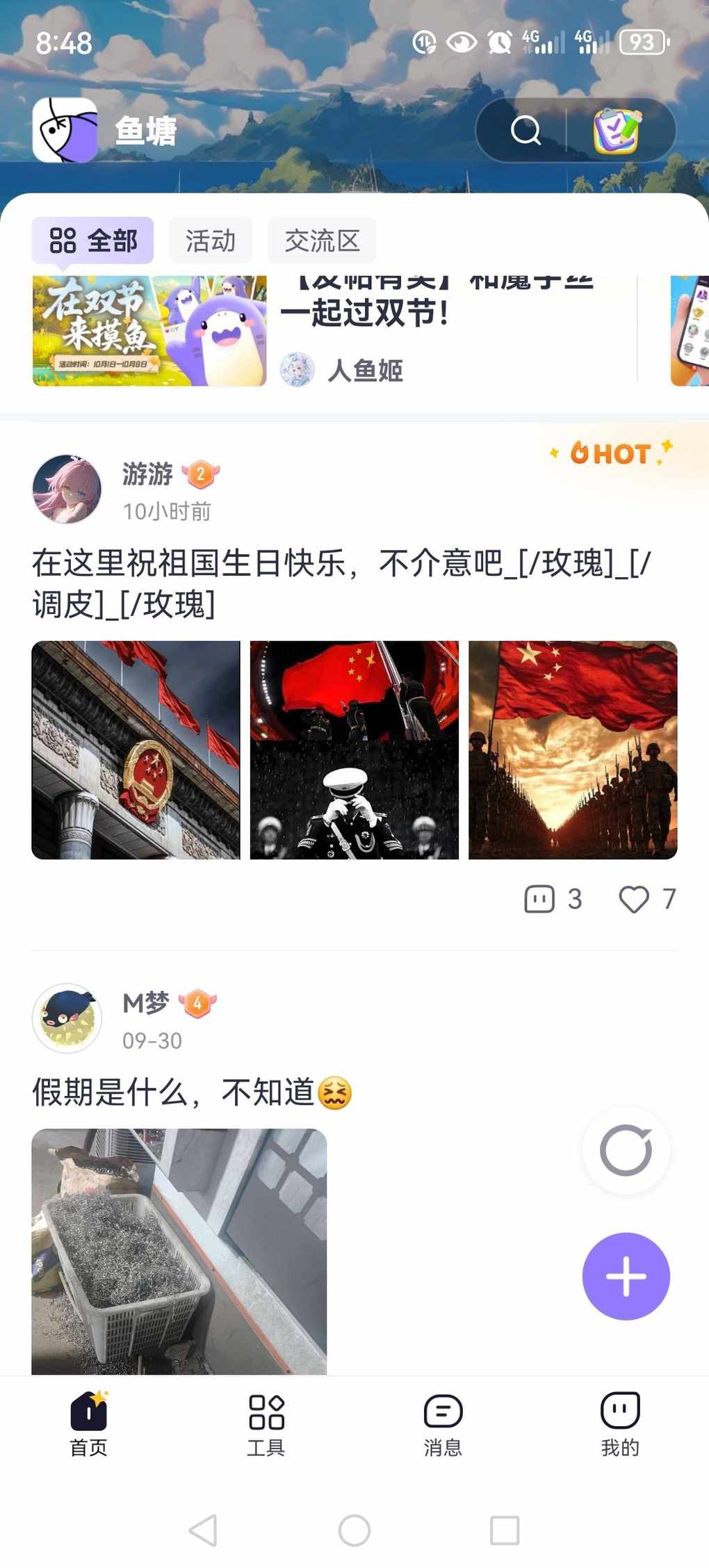Select the 全部 category tab

(x=92, y=241)
